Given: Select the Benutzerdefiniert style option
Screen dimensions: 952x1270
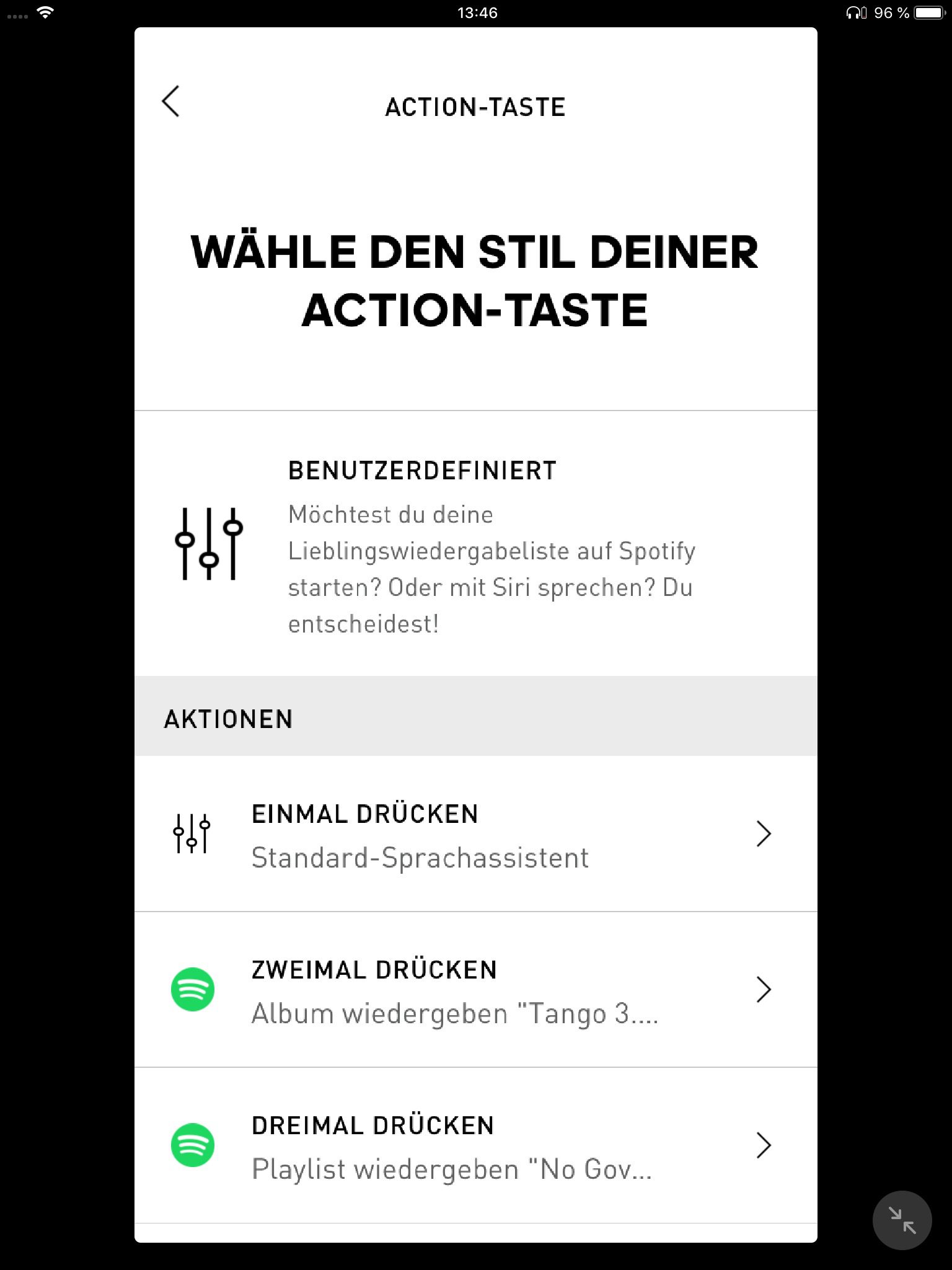Looking at the screenshot, I should point(475,544).
